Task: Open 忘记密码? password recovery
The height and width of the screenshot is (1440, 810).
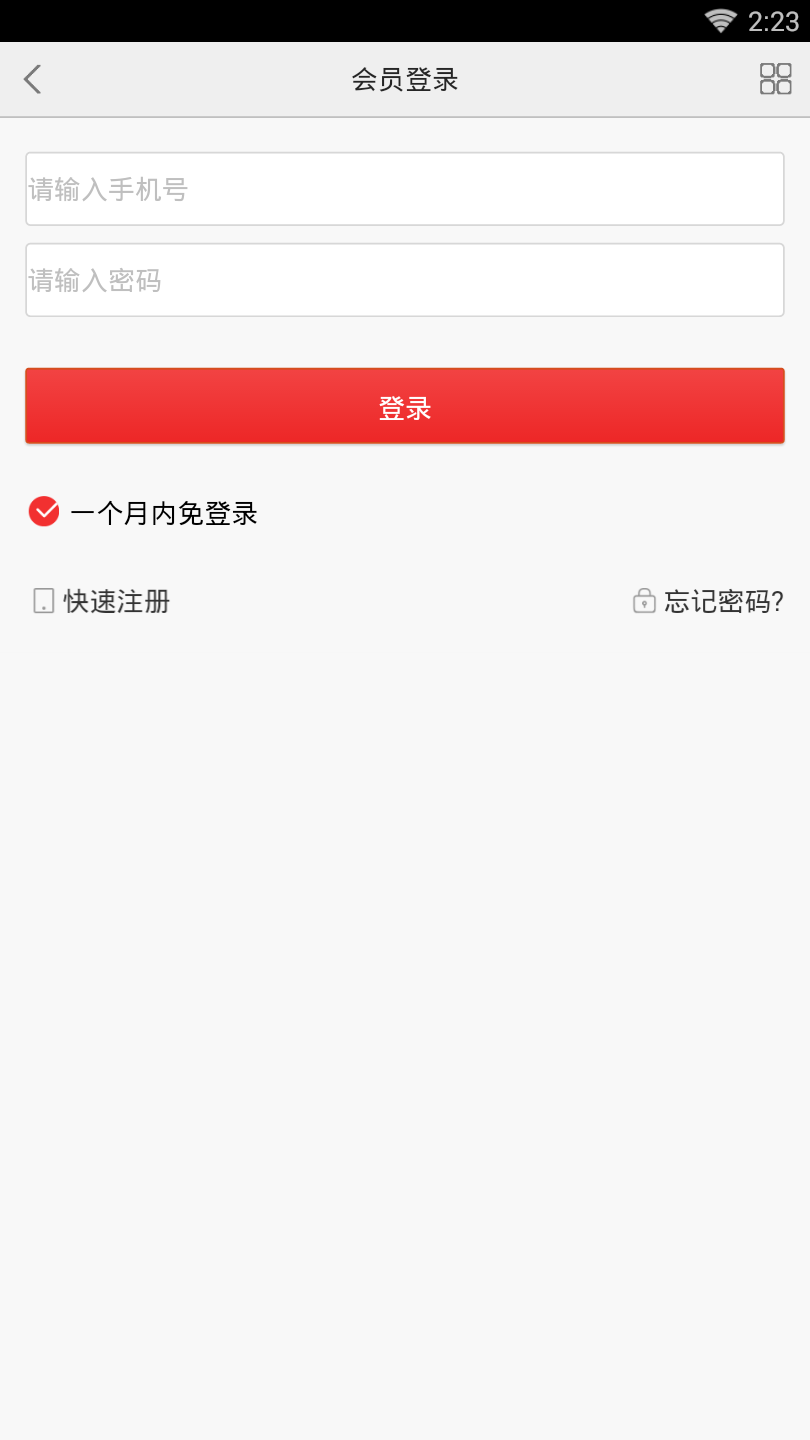Action: pos(708,601)
